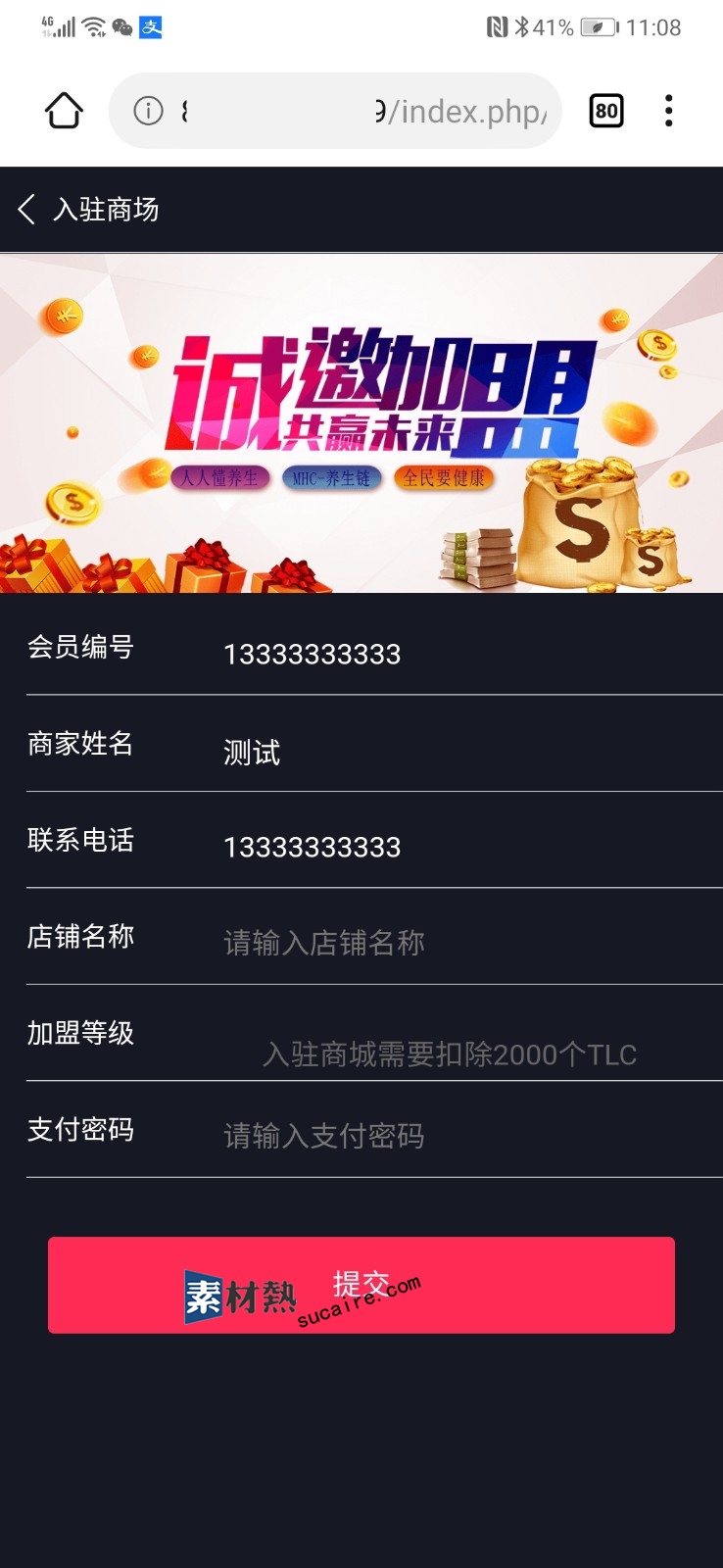Tap the browser address bar

tap(353, 111)
